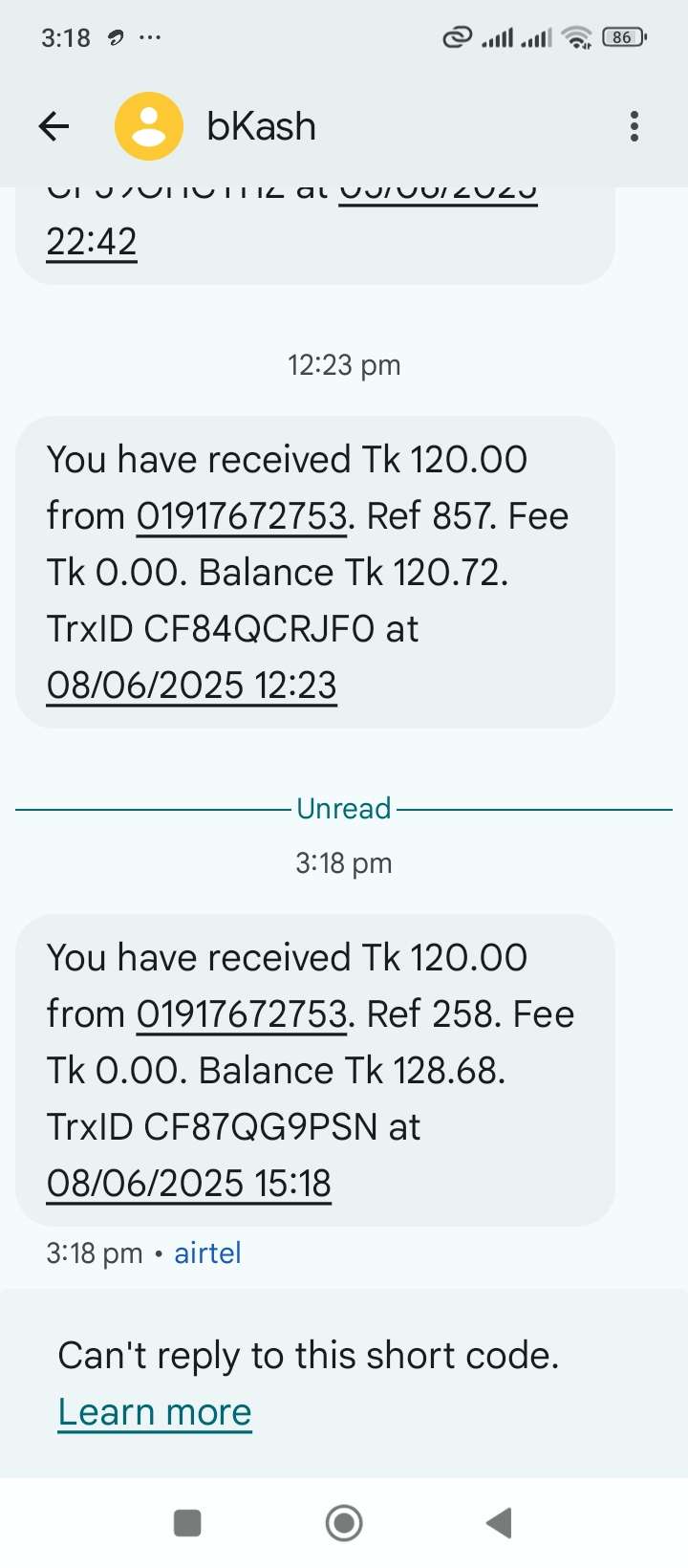Go back to the conversations list
Image resolution: width=688 pixels, height=1568 pixels.
[x=54, y=126]
